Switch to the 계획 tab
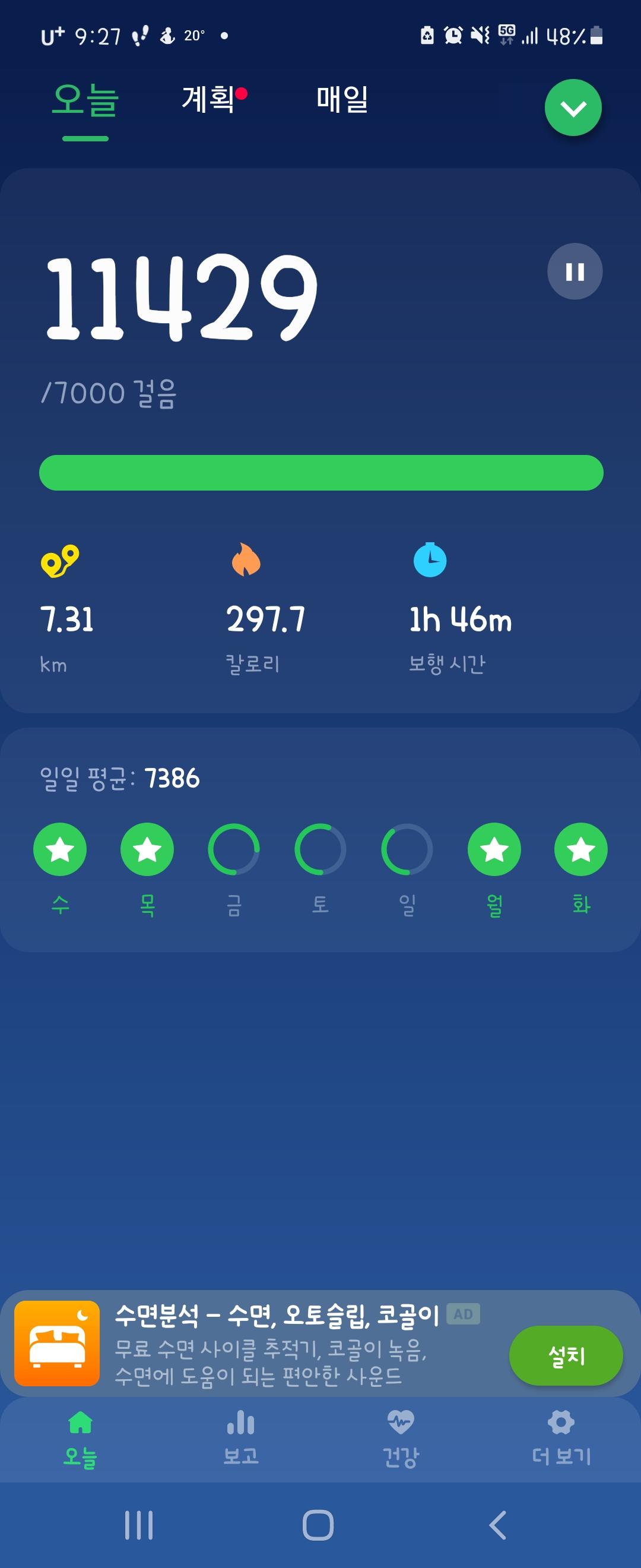Image resolution: width=641 pixels, height=1568 pixels. (208, 99)
